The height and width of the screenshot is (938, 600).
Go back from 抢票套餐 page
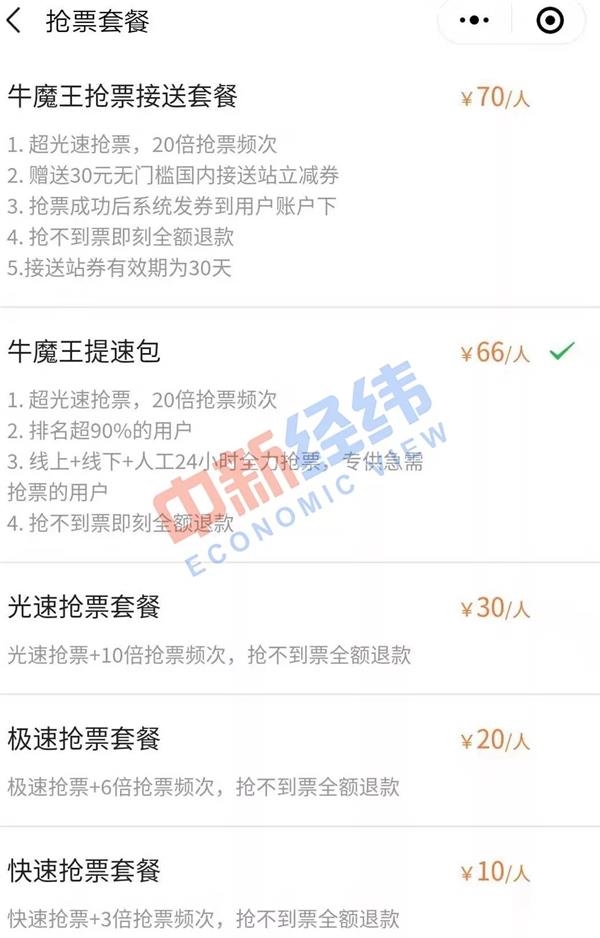pyautogui.click(x=15, y=22)
